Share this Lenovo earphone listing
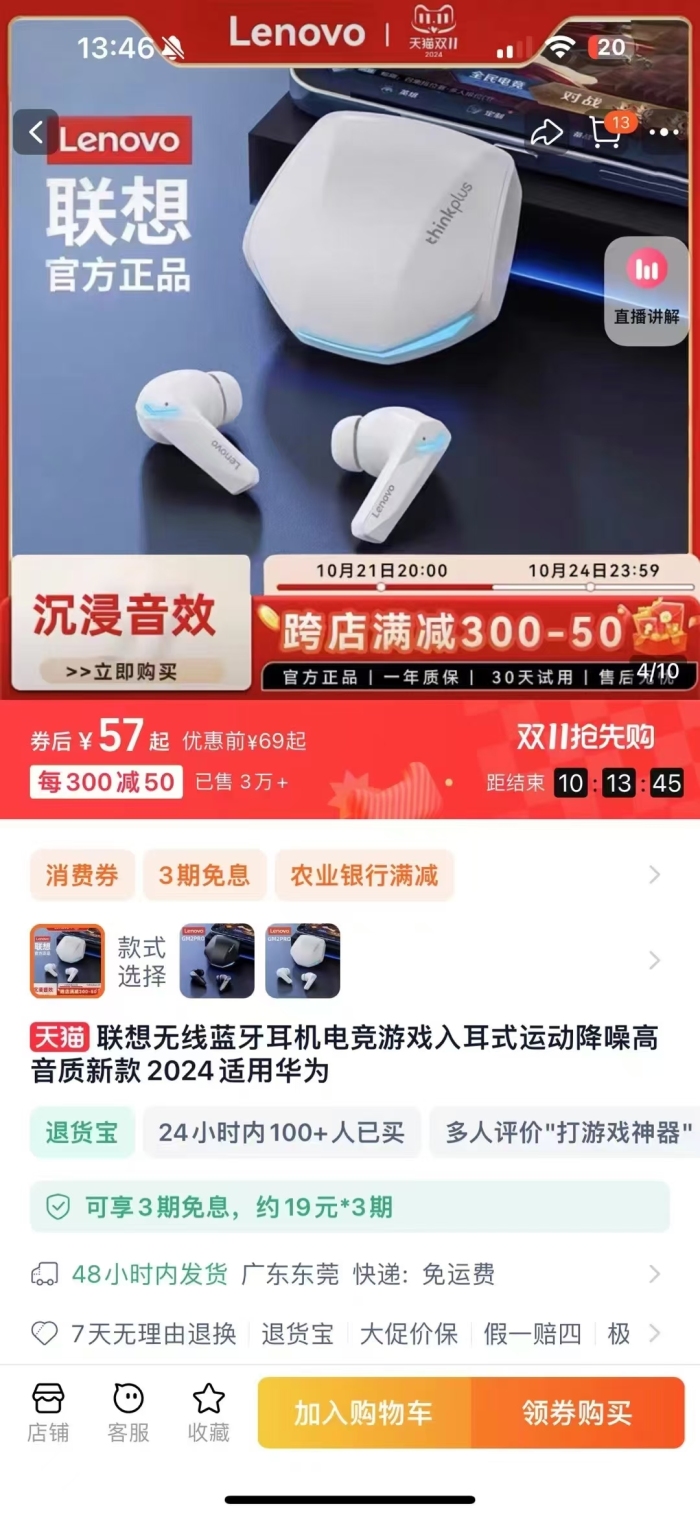This screenshot has height=1517, width=700. [547, 132]
